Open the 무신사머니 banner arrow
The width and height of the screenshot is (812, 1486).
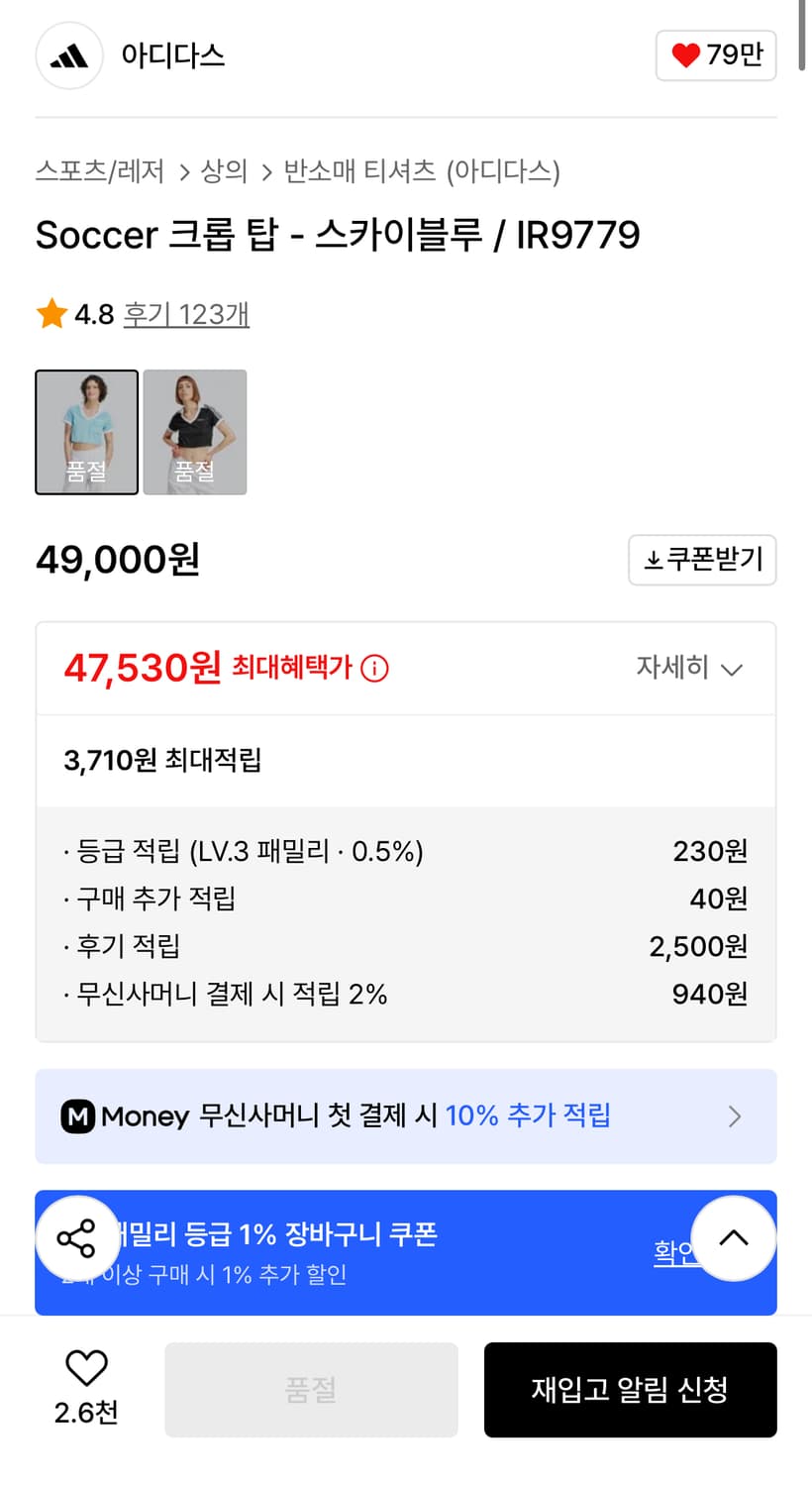click(734, 1116)
